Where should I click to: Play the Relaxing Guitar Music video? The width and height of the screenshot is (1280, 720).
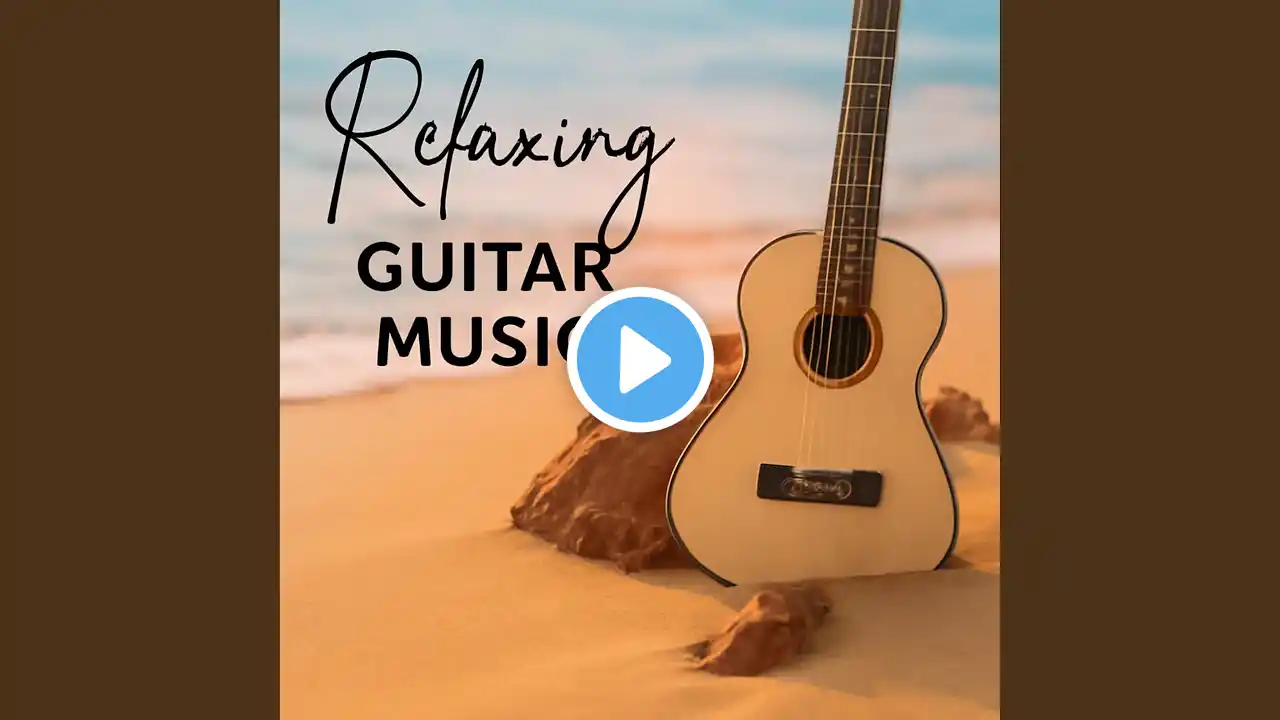[640, 360]
